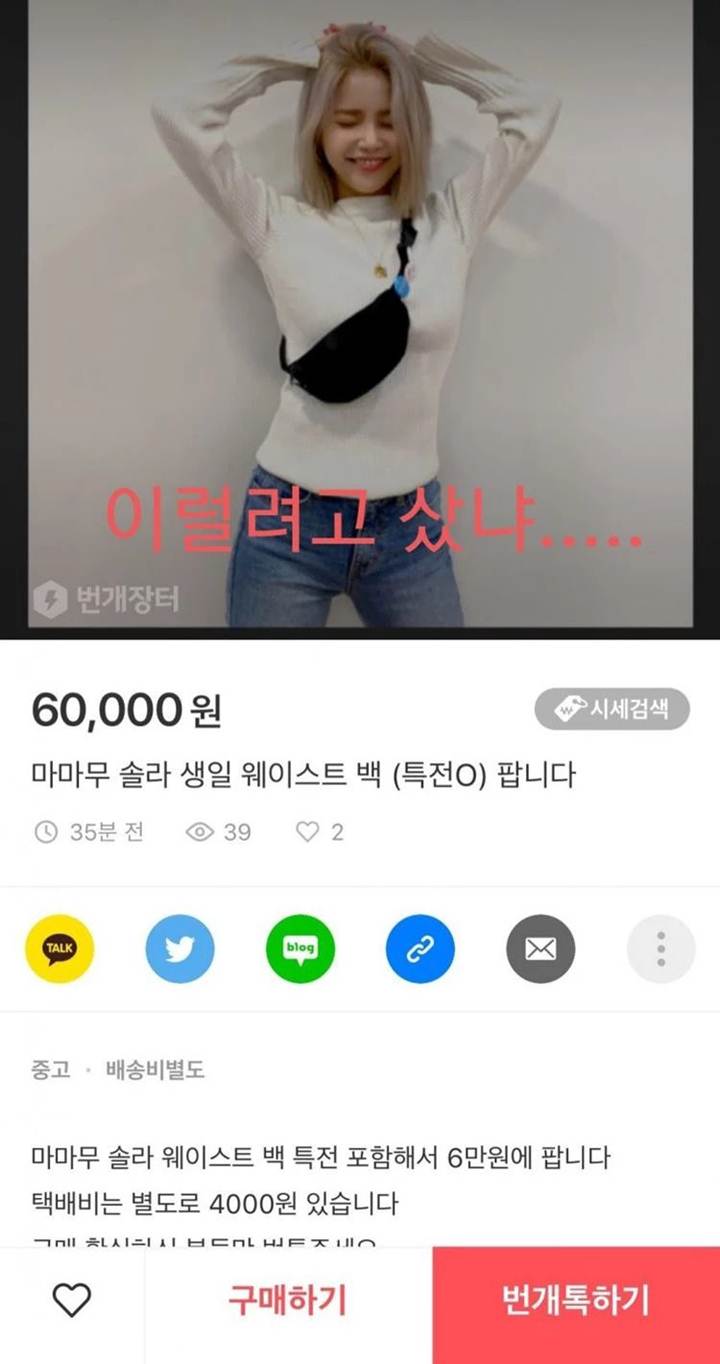
Task: Share via the email envelope icon
Action: point(540,949)
